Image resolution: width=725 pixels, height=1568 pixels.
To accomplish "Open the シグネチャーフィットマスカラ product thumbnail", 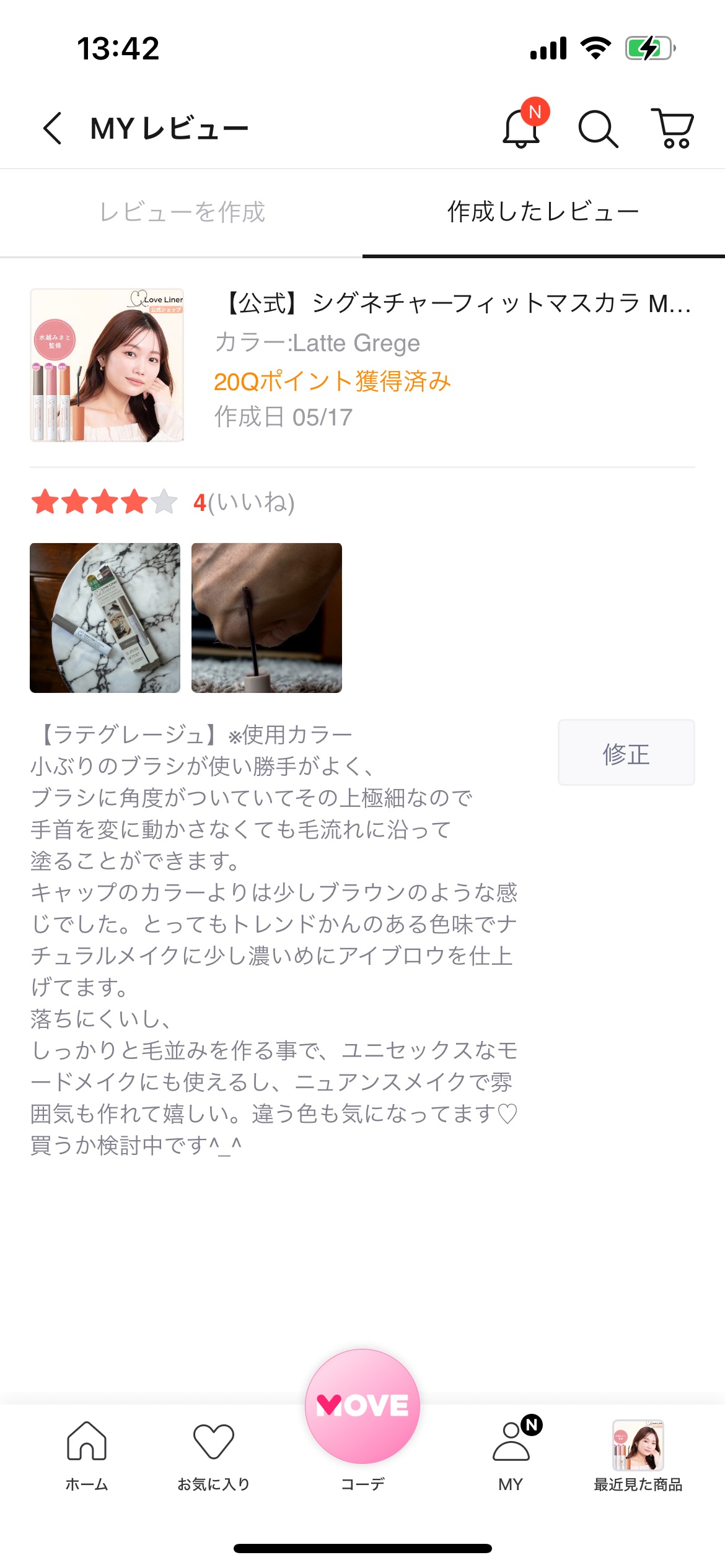I will click(107, 365).
